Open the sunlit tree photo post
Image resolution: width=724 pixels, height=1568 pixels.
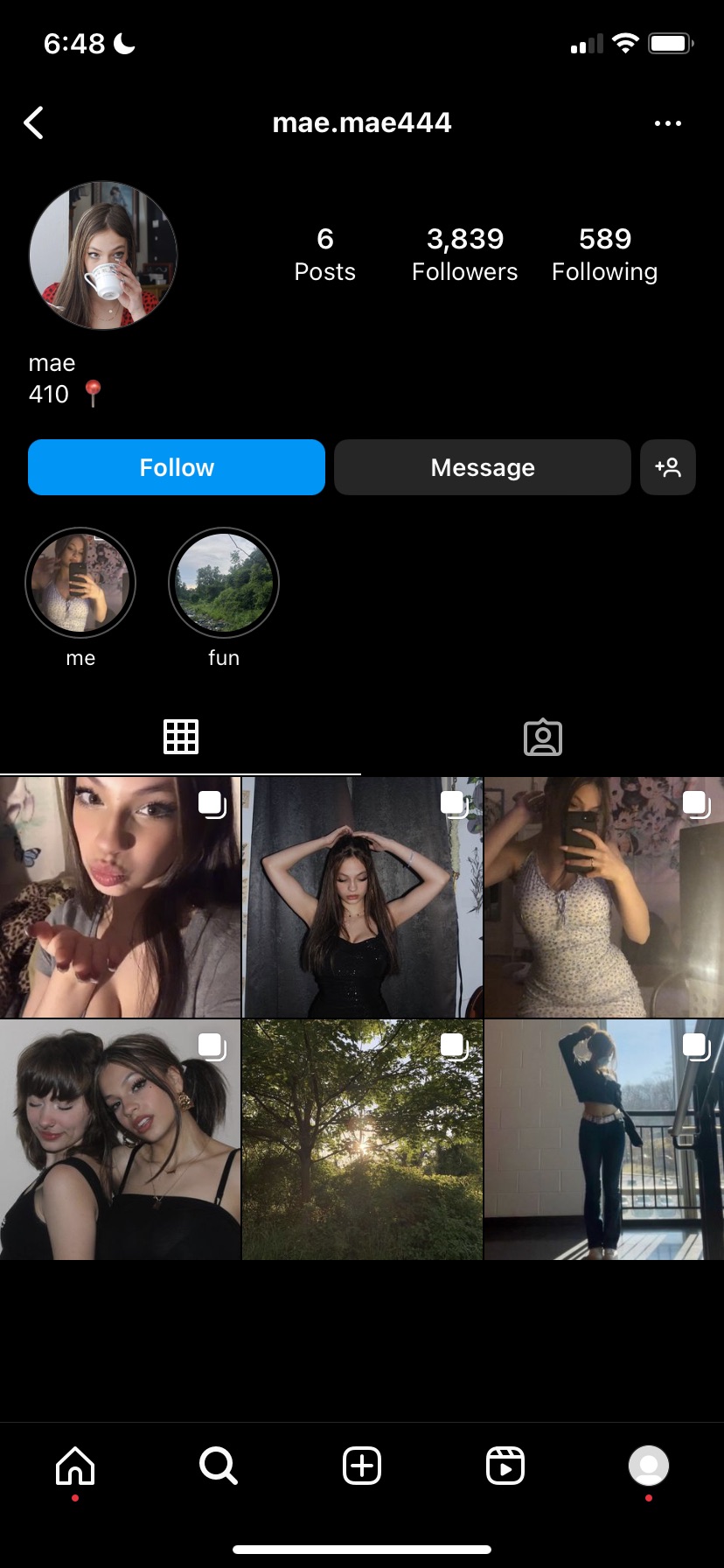coord(362,1139)
